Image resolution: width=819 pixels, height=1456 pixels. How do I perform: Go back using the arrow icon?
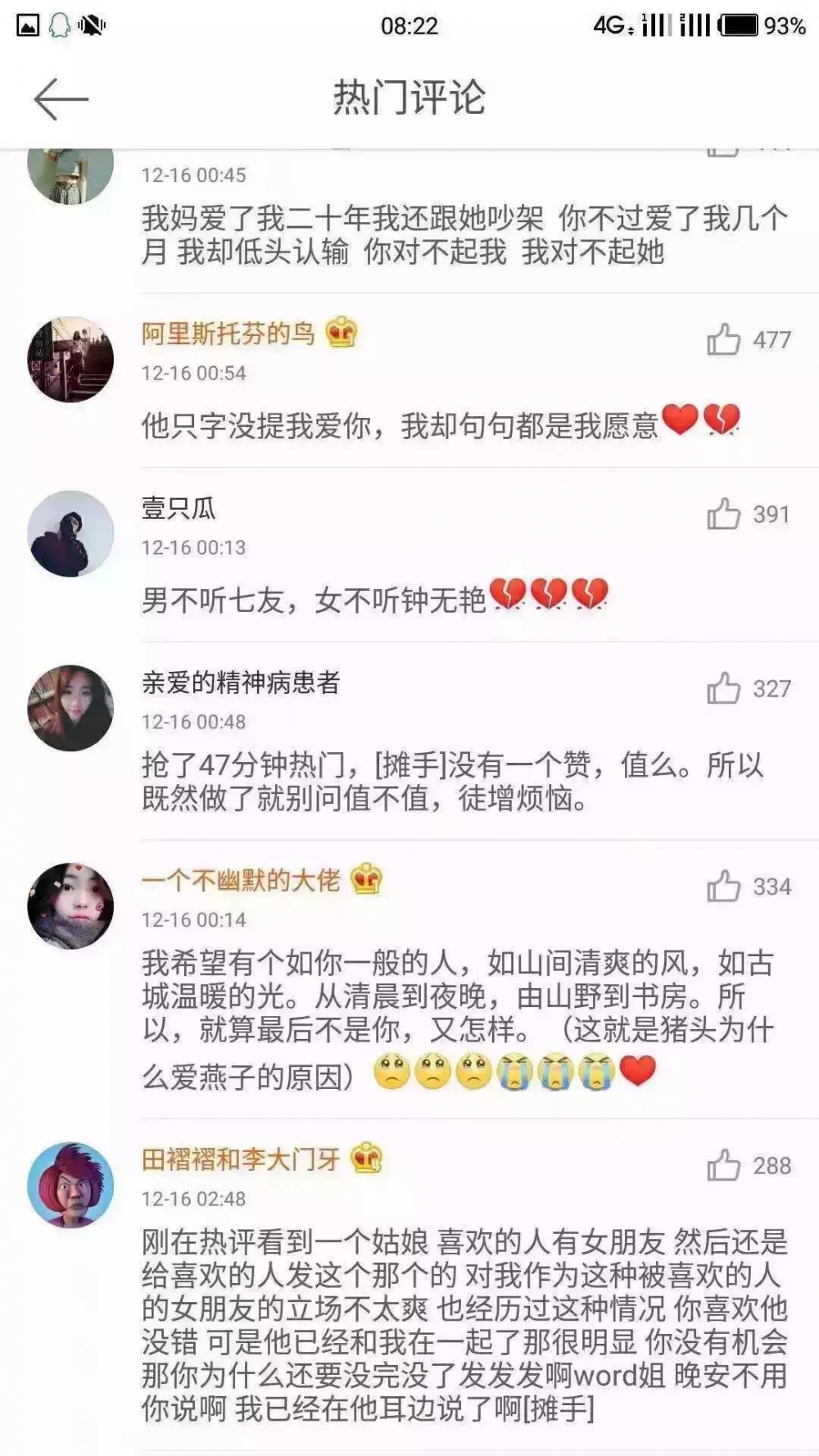(61, 99)
